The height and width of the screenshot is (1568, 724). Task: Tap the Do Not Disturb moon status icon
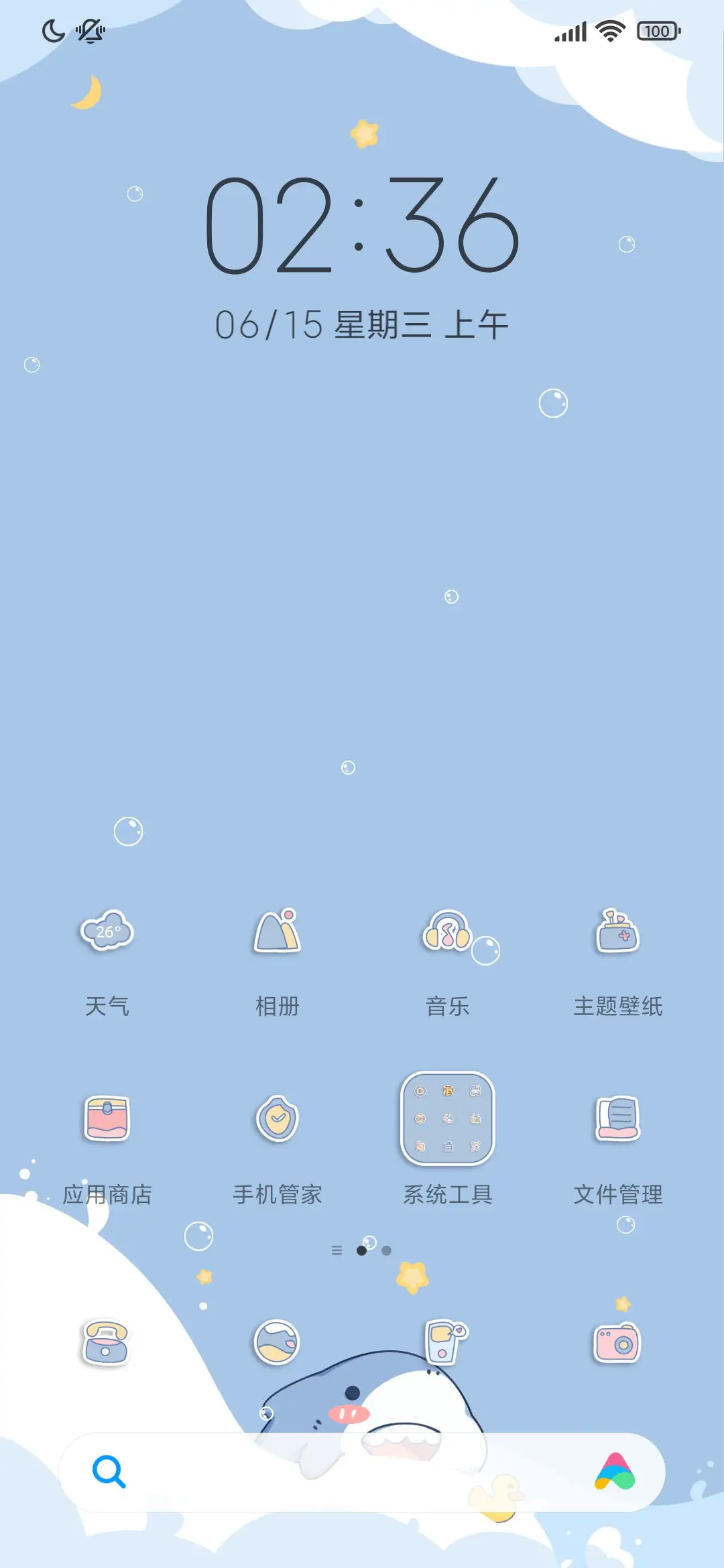[x=52, y=31]
